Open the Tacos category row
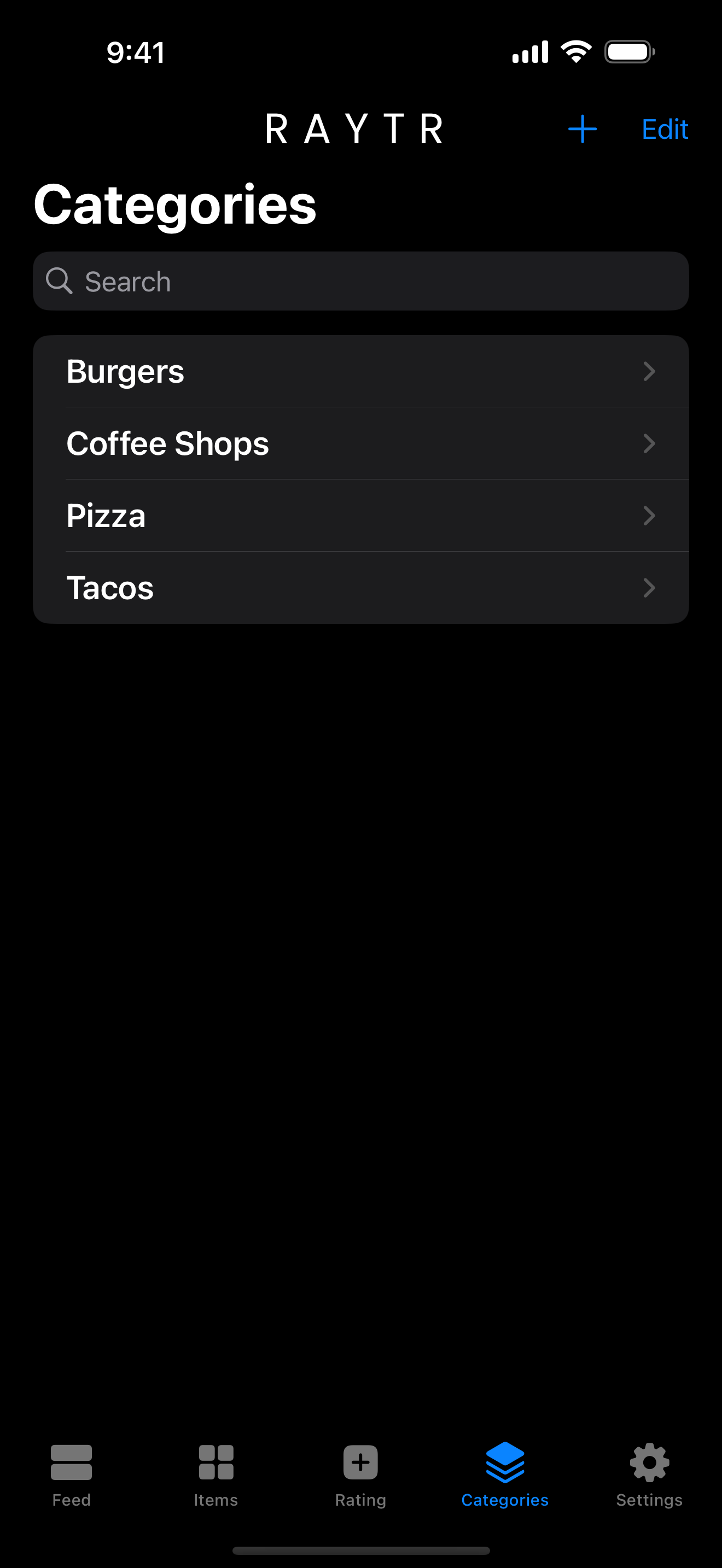The width and height of the screenshot is (722, 1568). pos(360,587)
